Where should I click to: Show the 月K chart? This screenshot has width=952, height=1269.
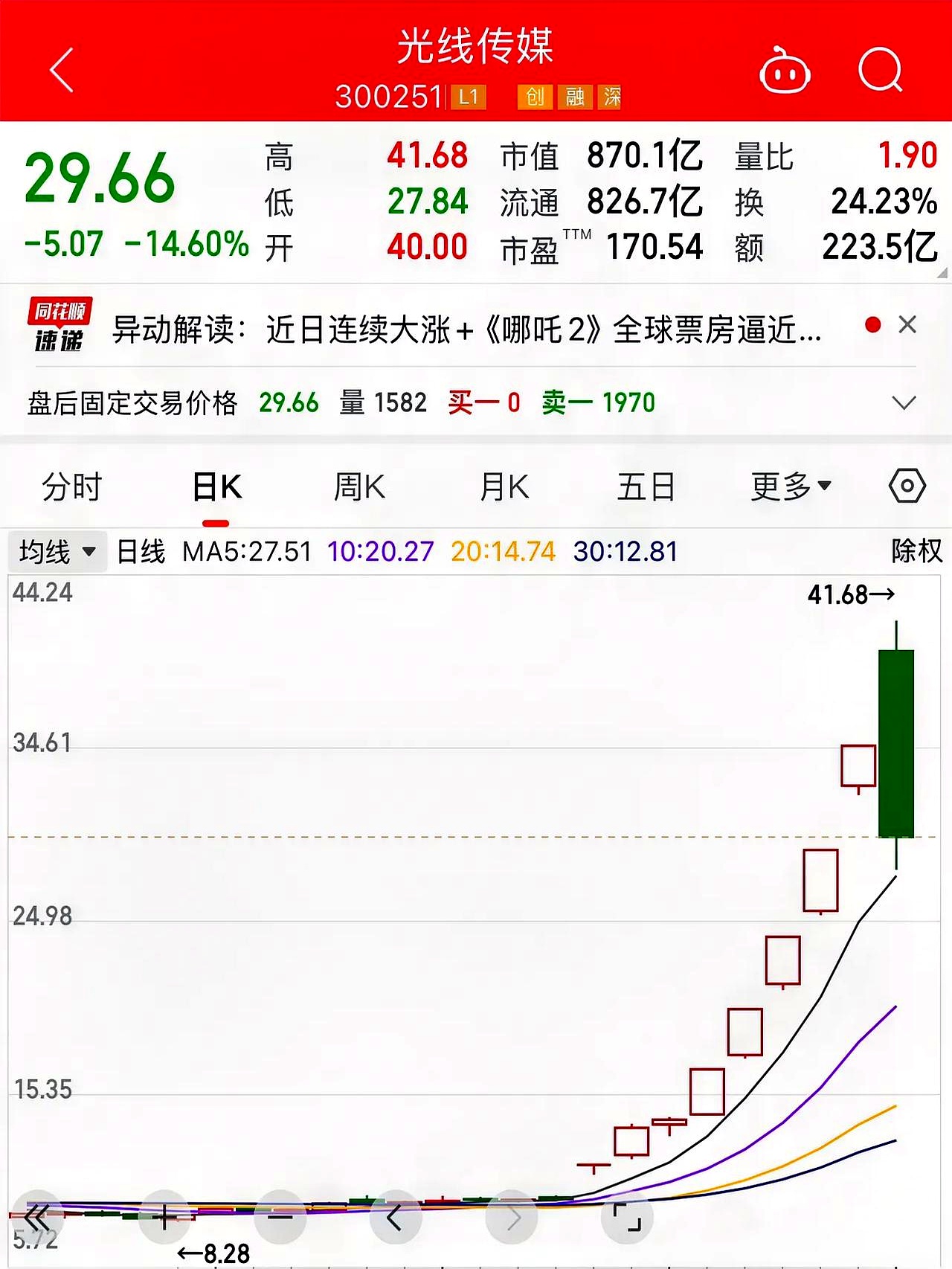coord(504,487)
